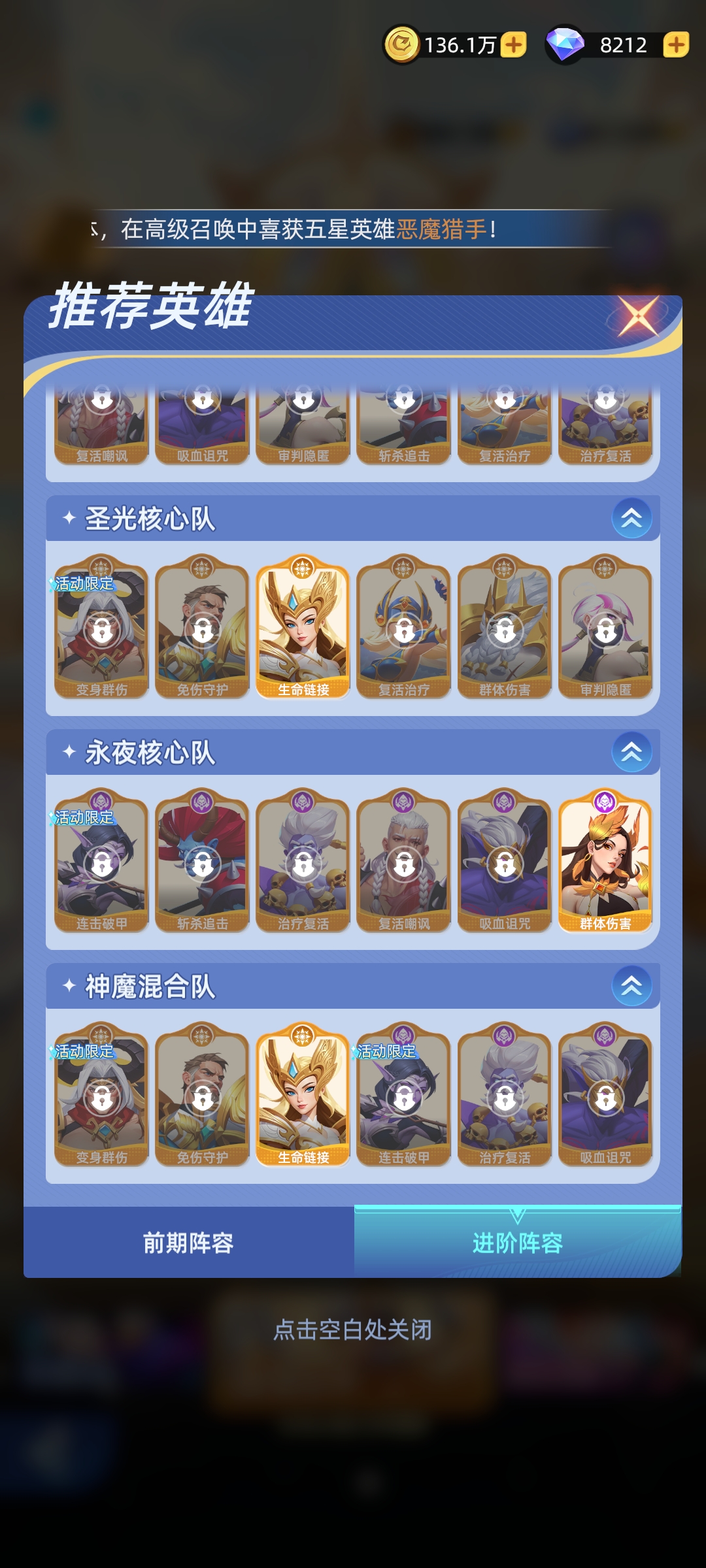View locked 治疗复活 hero in 永夜核心队
This screenshot has height=1568, width=706.
(303, 861)
